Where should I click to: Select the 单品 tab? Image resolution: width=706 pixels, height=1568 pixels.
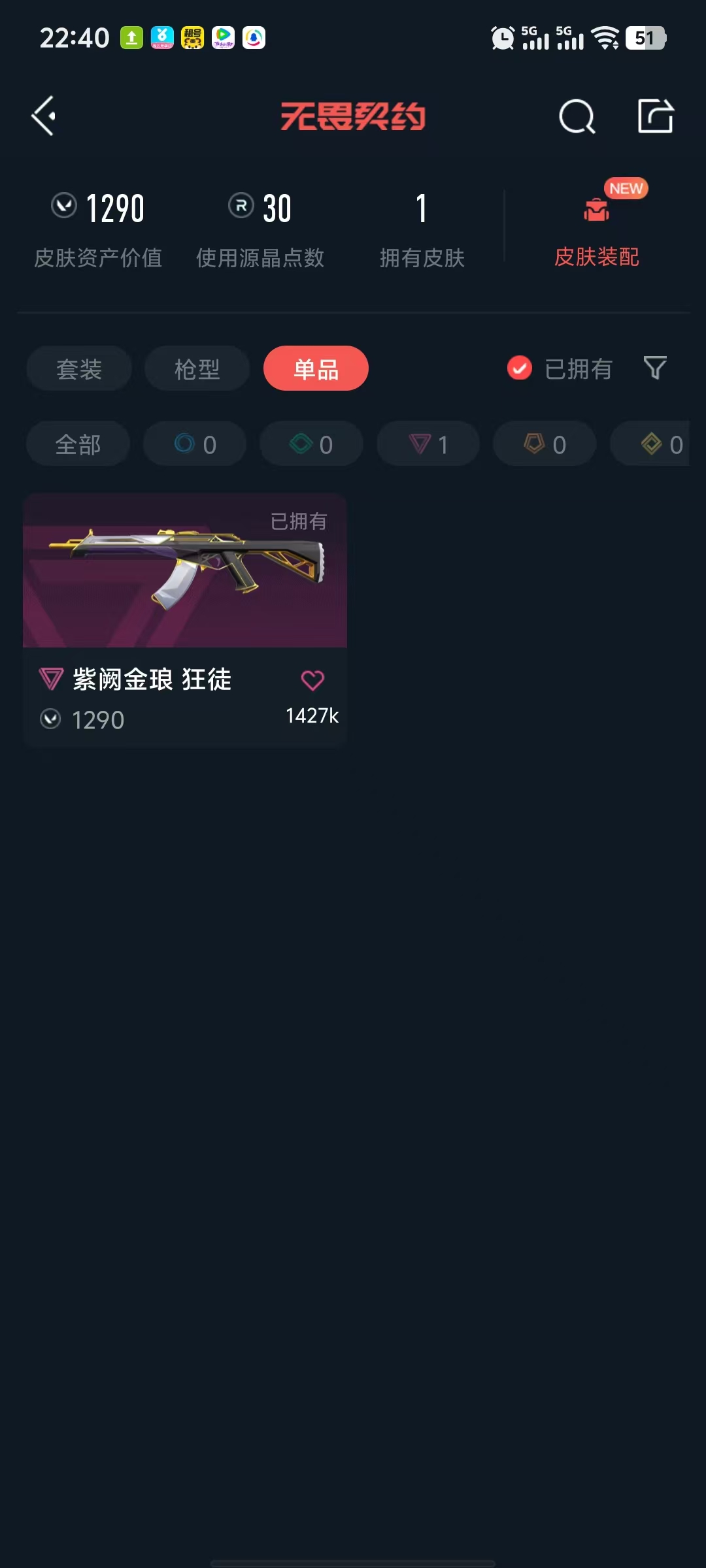(x=316, y=369)
